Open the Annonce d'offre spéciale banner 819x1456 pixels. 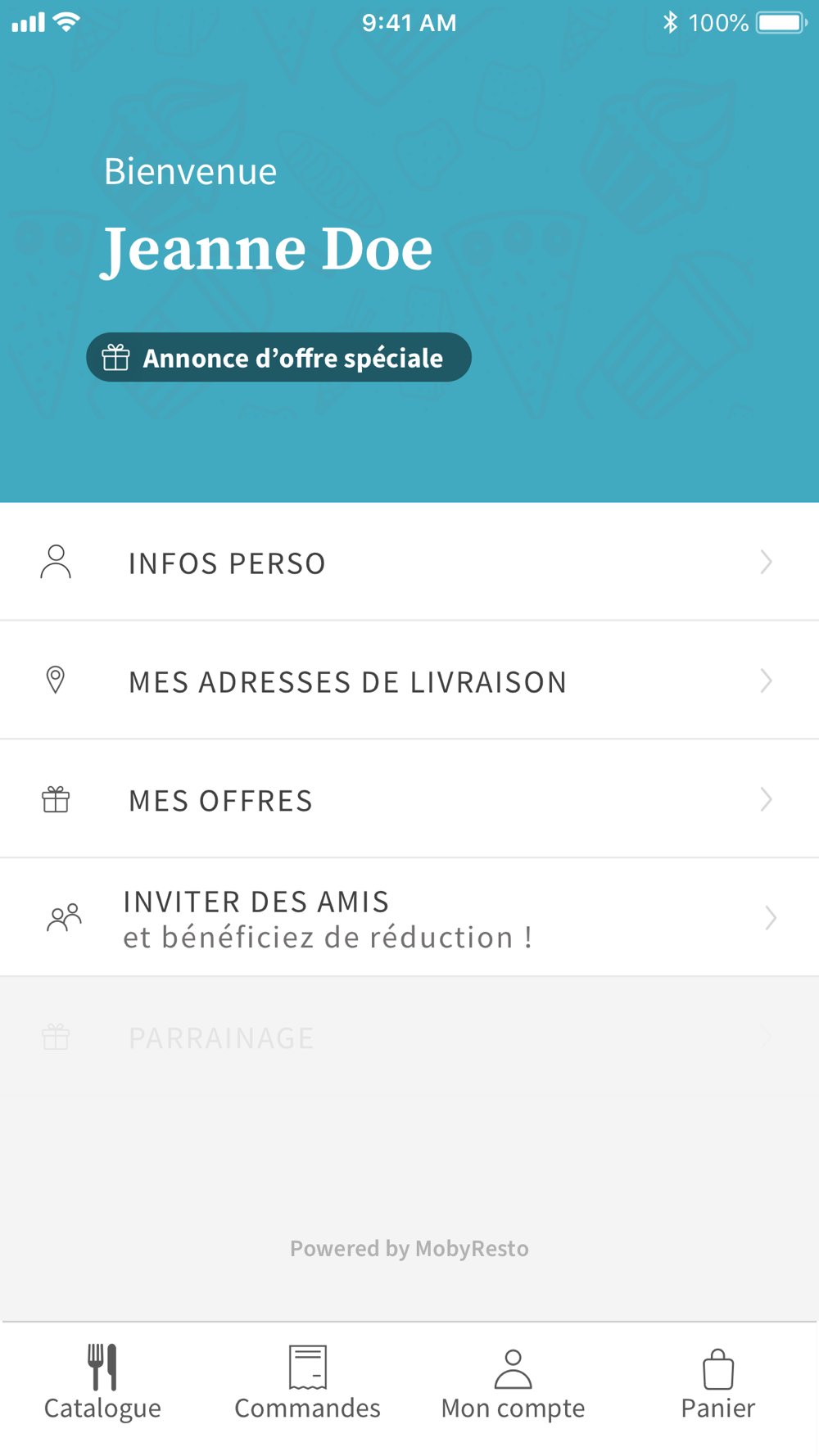point(278,358)
